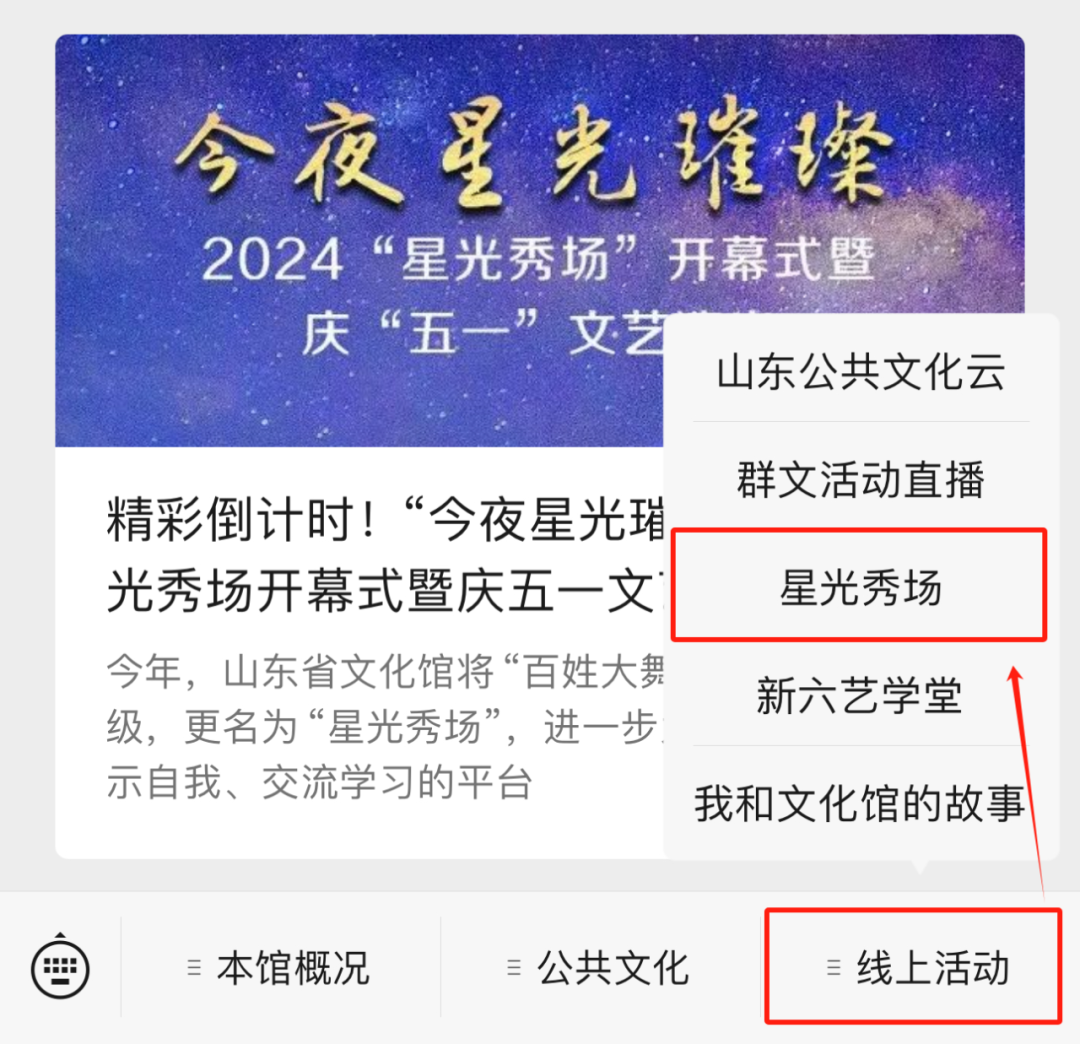Select 山东公共文化云 from the popup

point(861,372)
